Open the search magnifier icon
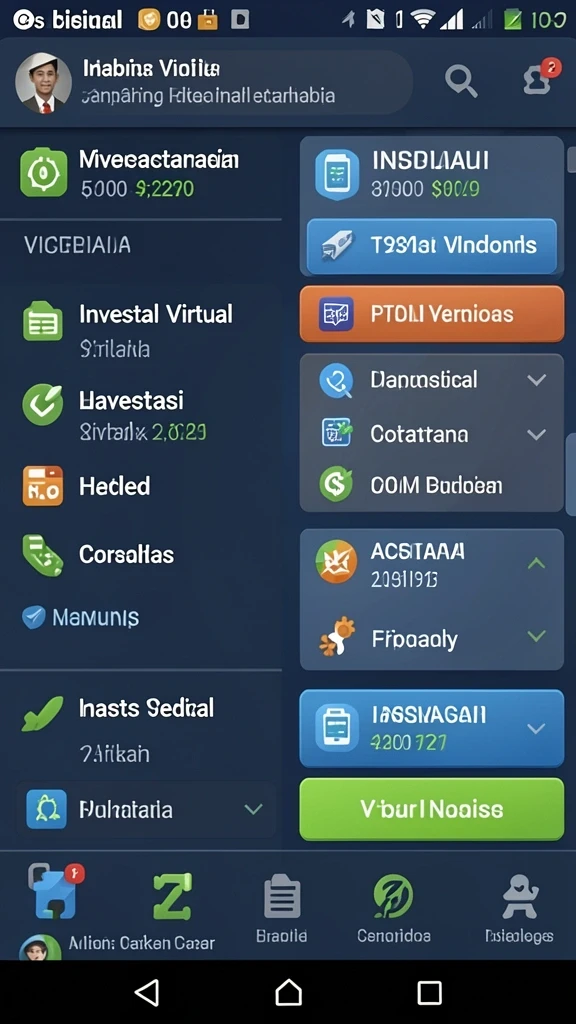576x1024 pixels. click(461, 82)
